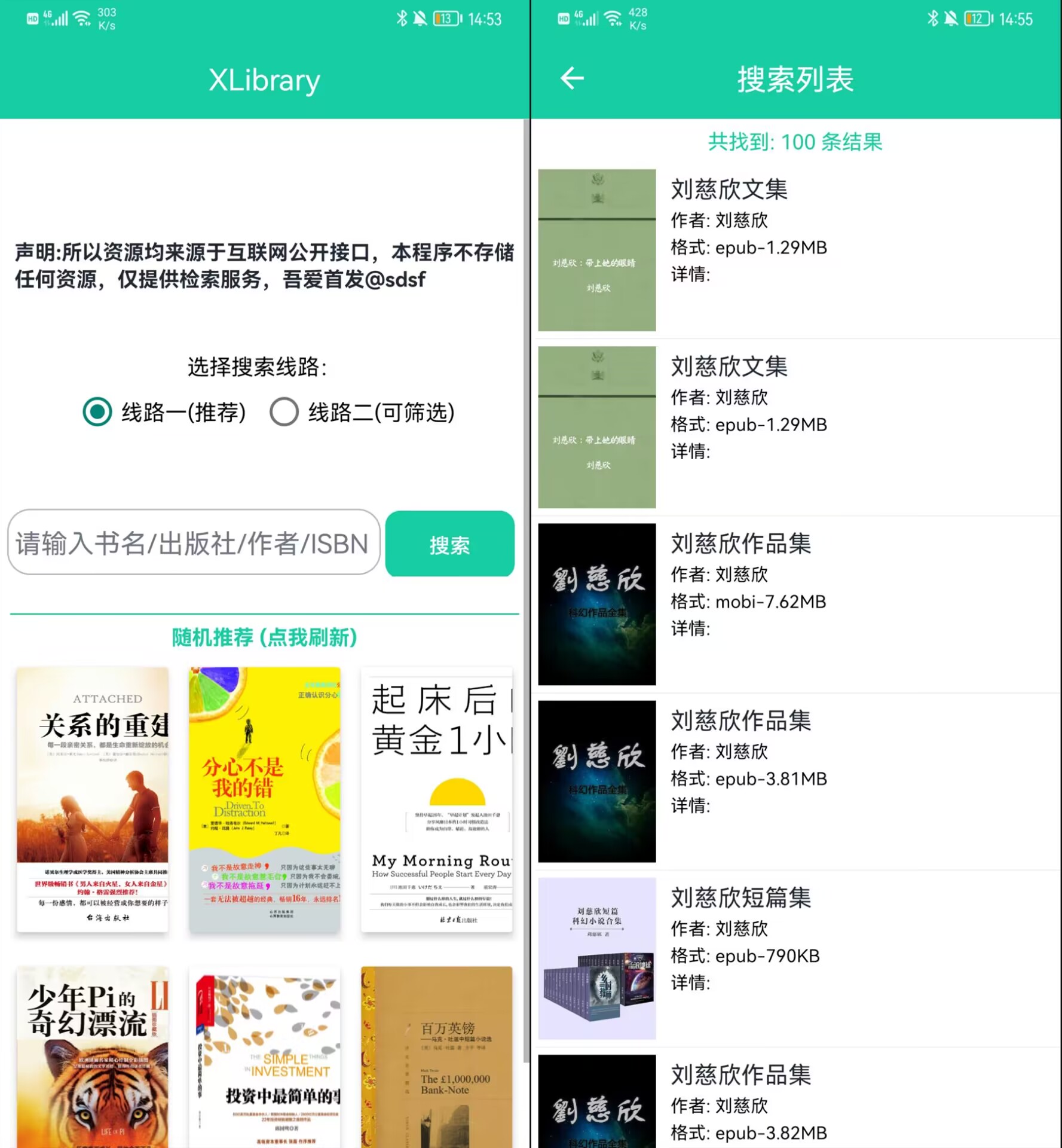Open the My Morning Routine book cover

tap(436, 799)
